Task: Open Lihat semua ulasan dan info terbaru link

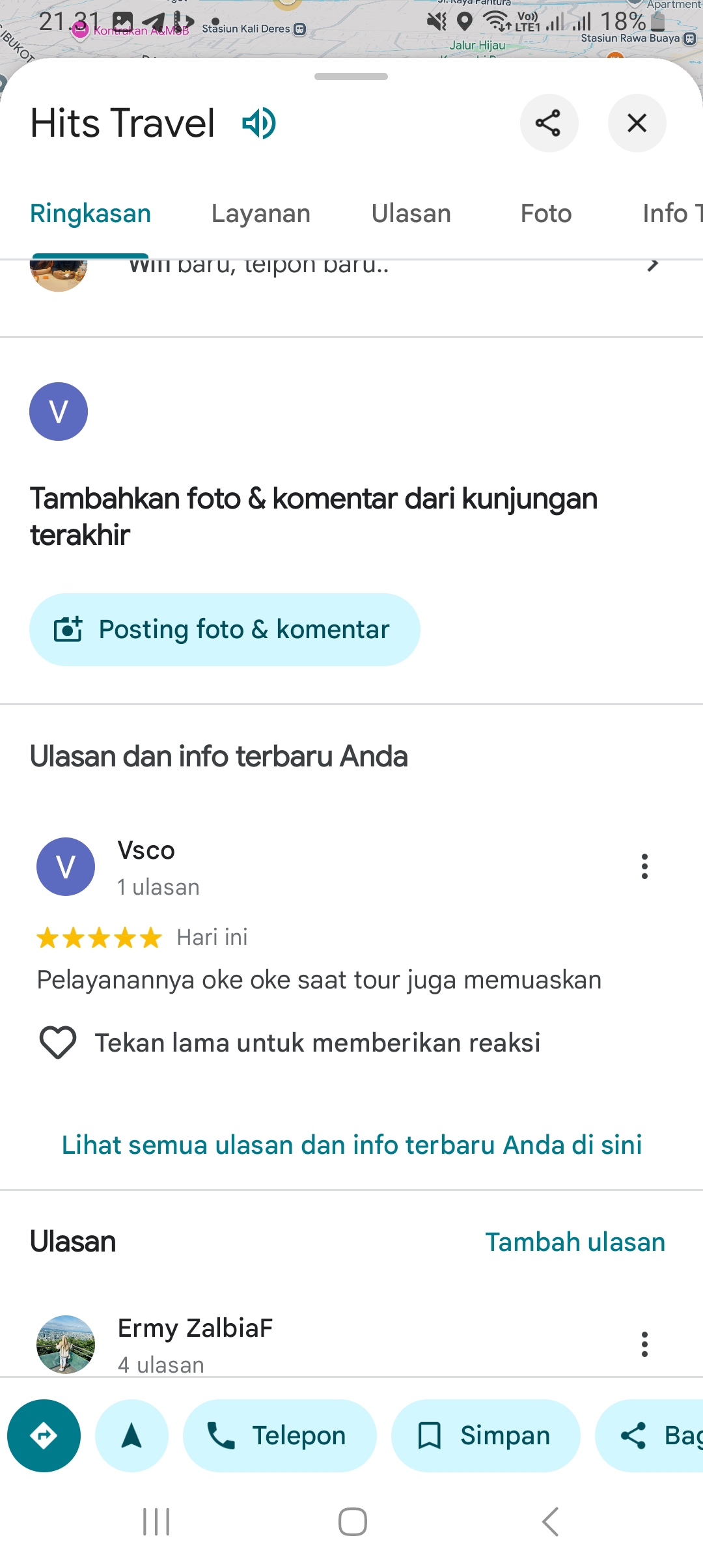Action: pyautogui.click(x=351, y=1145)
